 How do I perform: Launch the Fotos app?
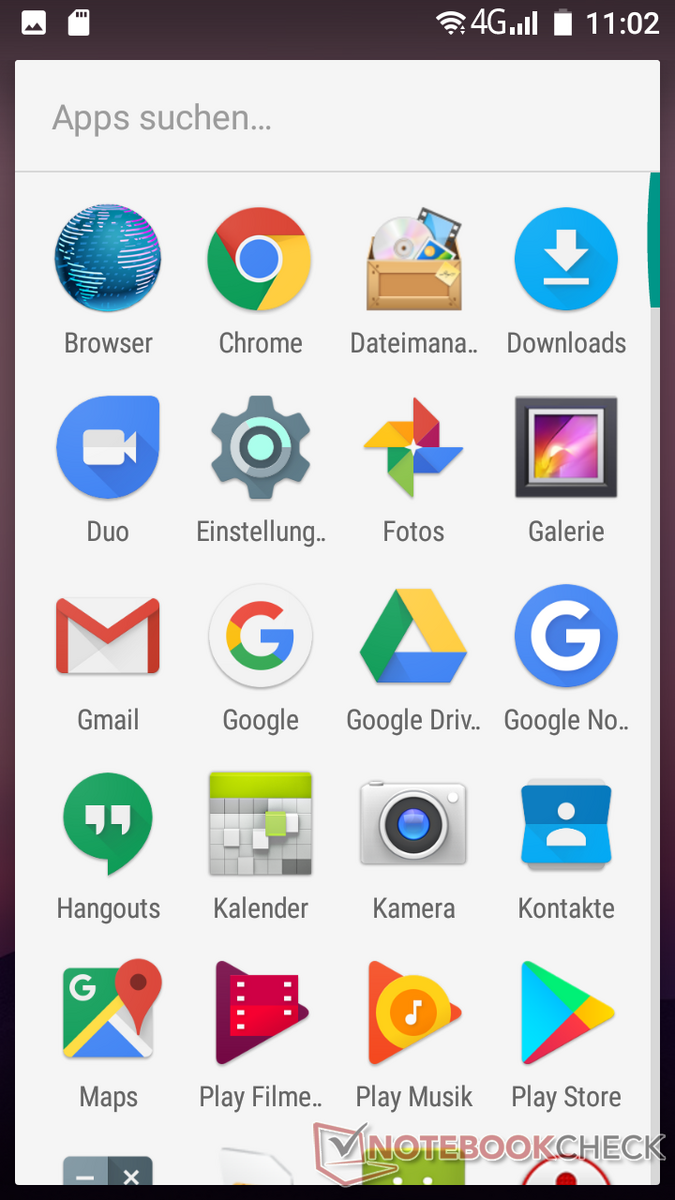pos(414,448)
